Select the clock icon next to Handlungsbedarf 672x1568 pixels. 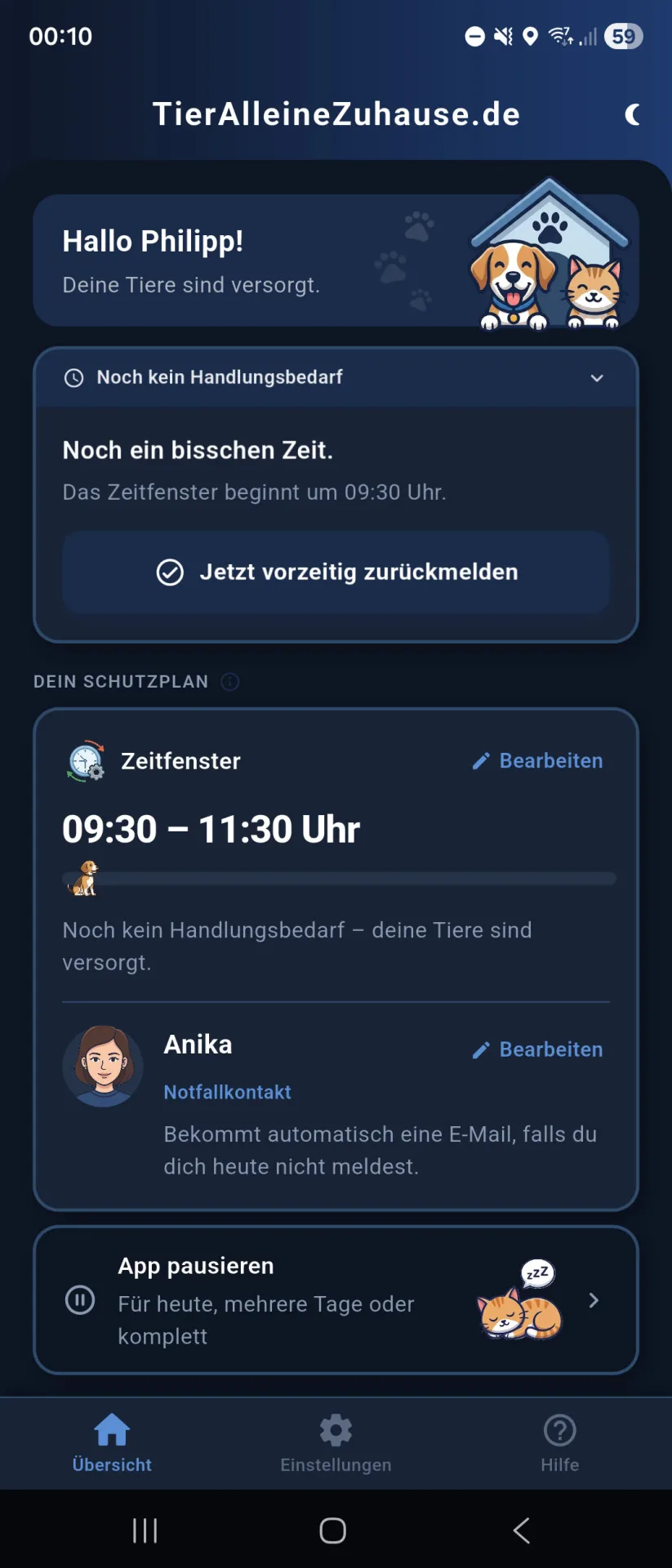tap(73, 377)
